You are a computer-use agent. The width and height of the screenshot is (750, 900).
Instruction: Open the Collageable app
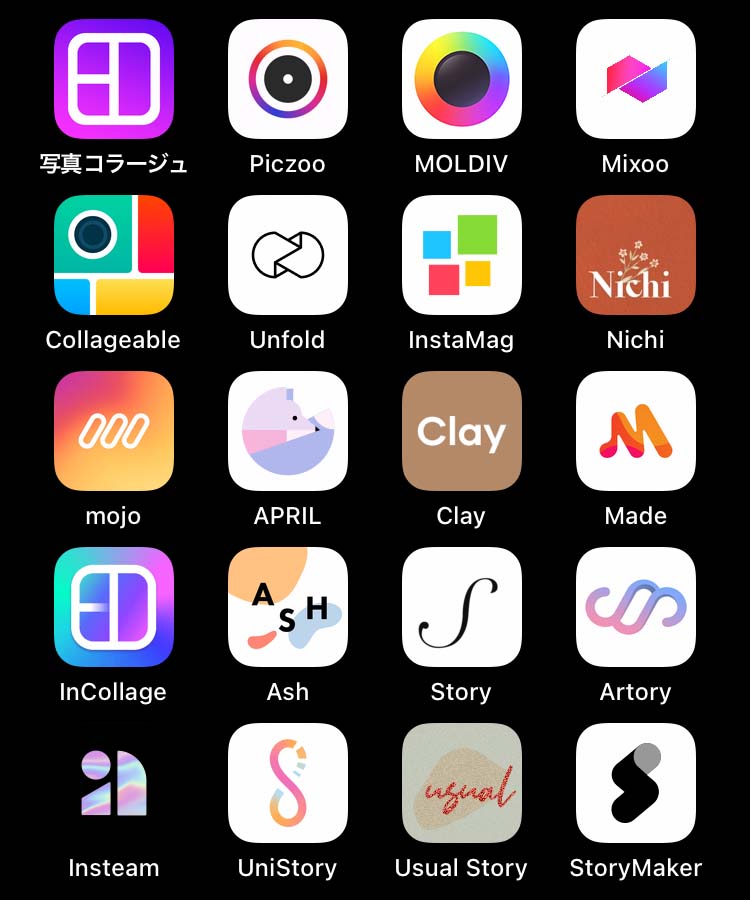[113, 255]
